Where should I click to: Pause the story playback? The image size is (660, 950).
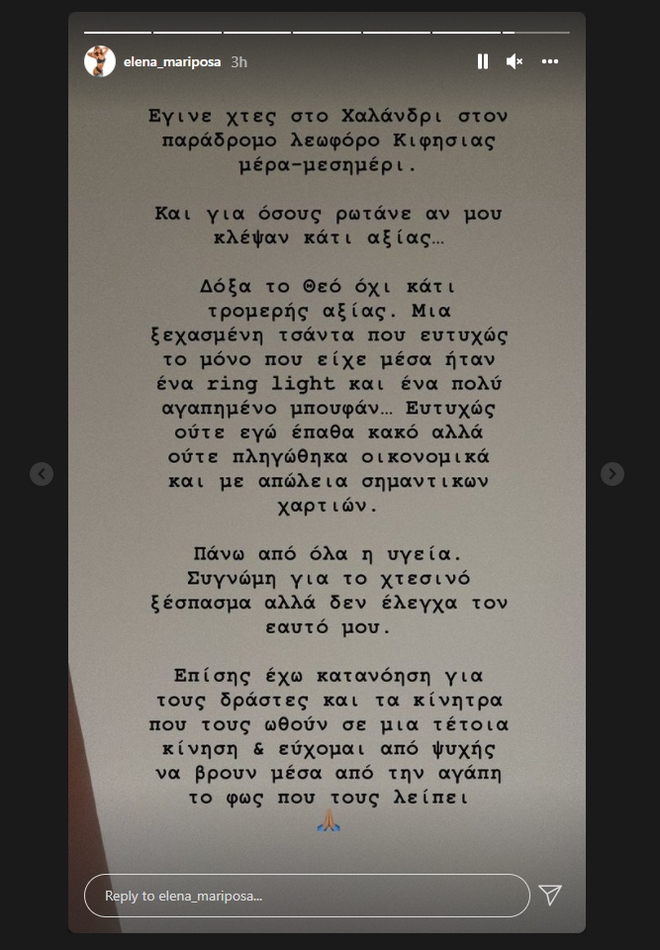coord(483,62)
